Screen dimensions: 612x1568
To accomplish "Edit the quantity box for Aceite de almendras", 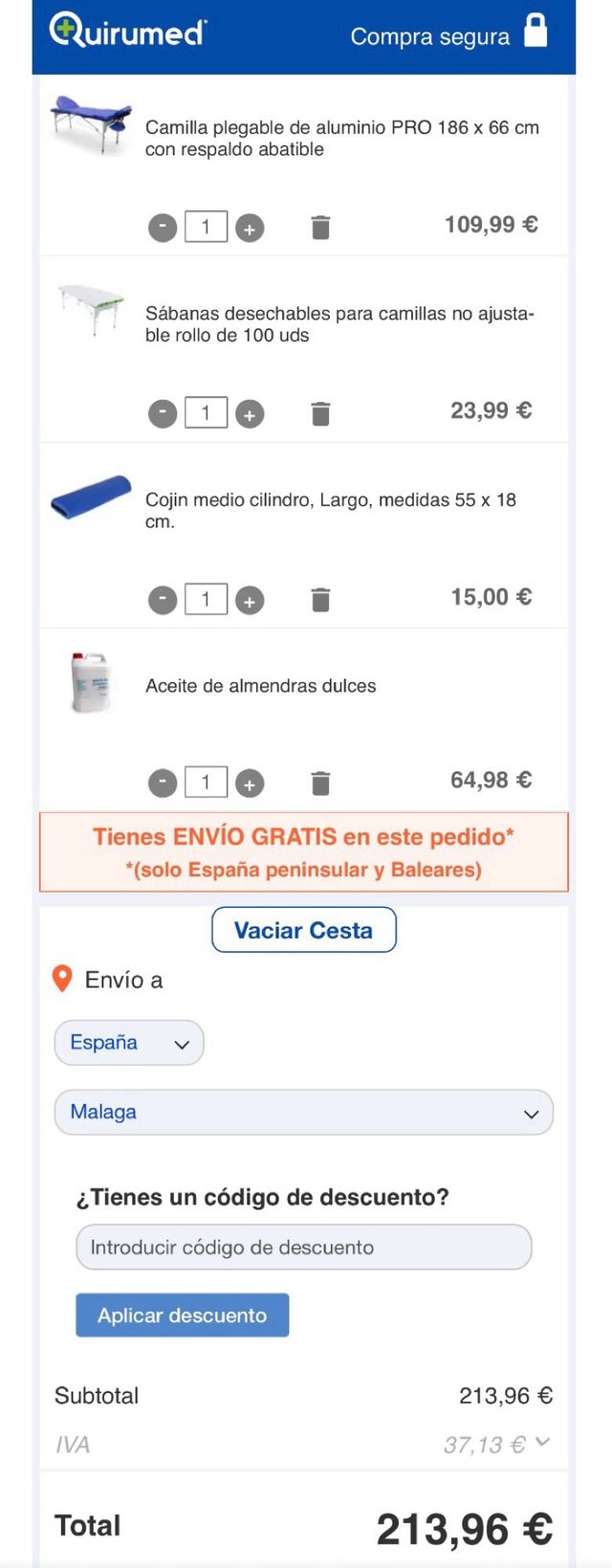I will click(206, 783).
